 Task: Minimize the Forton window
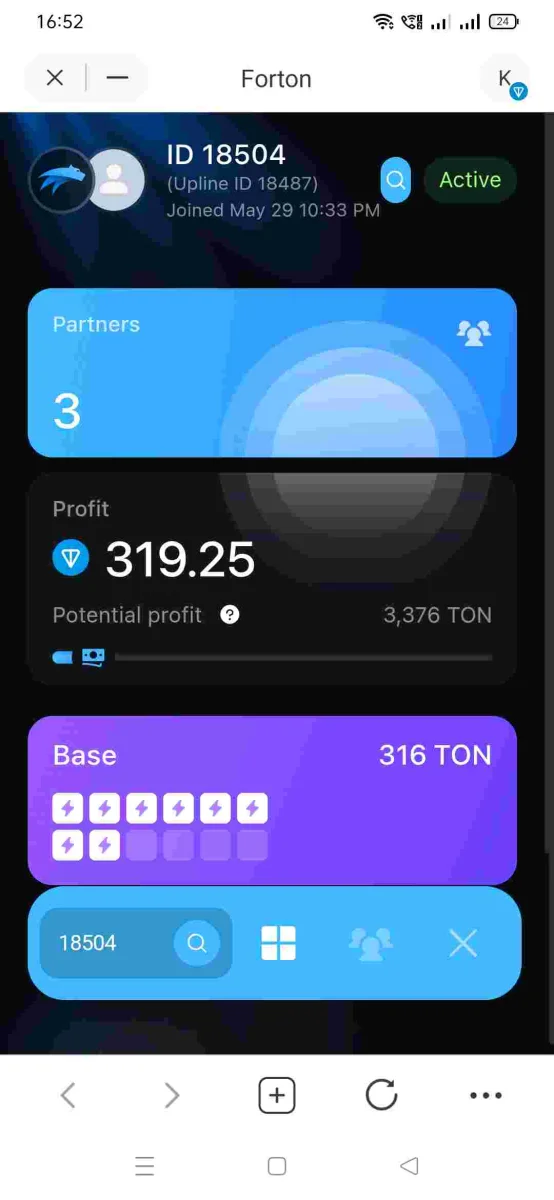click(x=117, y=78)
